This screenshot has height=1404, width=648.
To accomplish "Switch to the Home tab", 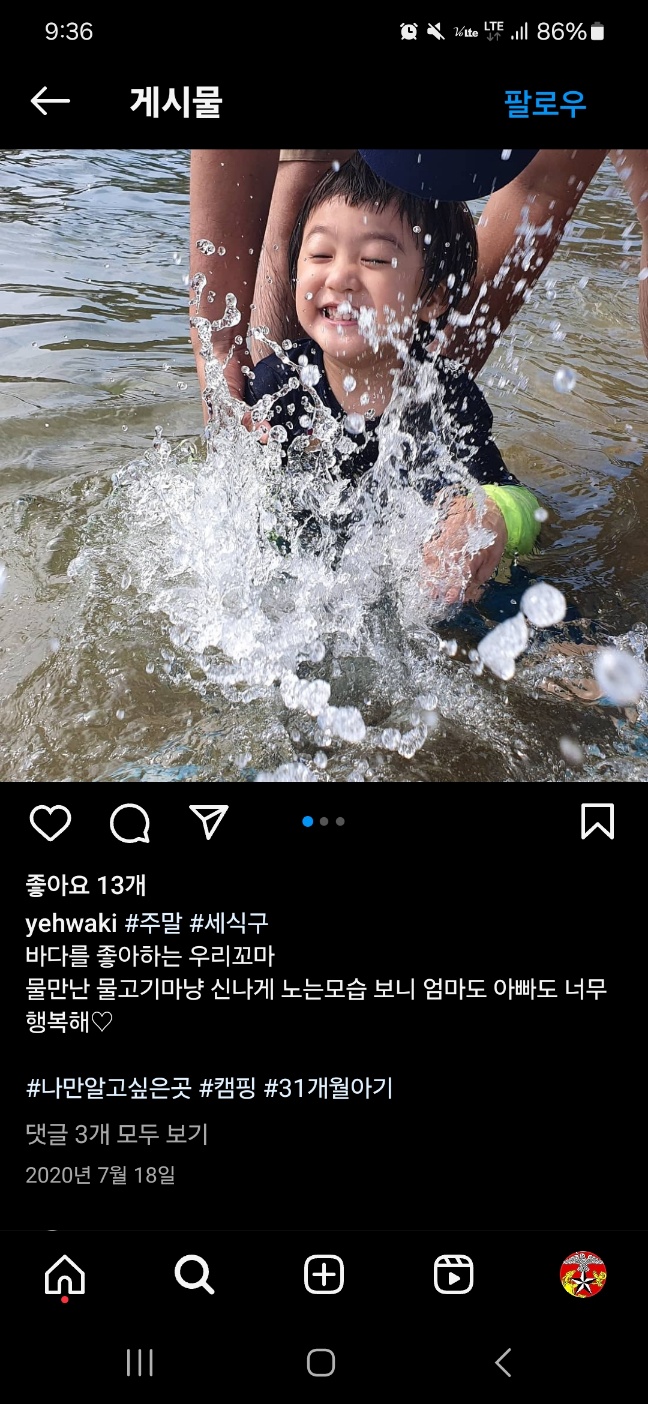I will coord(65,1275).
